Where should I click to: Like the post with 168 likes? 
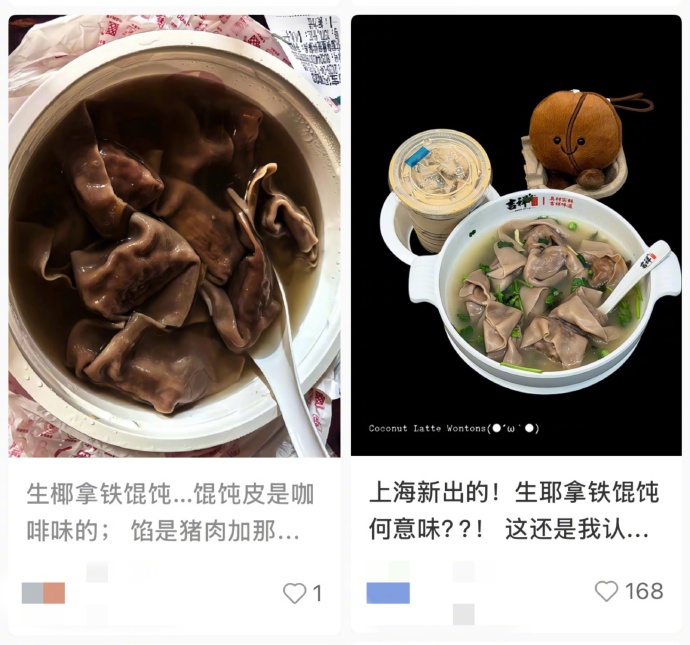pos(606,591)
